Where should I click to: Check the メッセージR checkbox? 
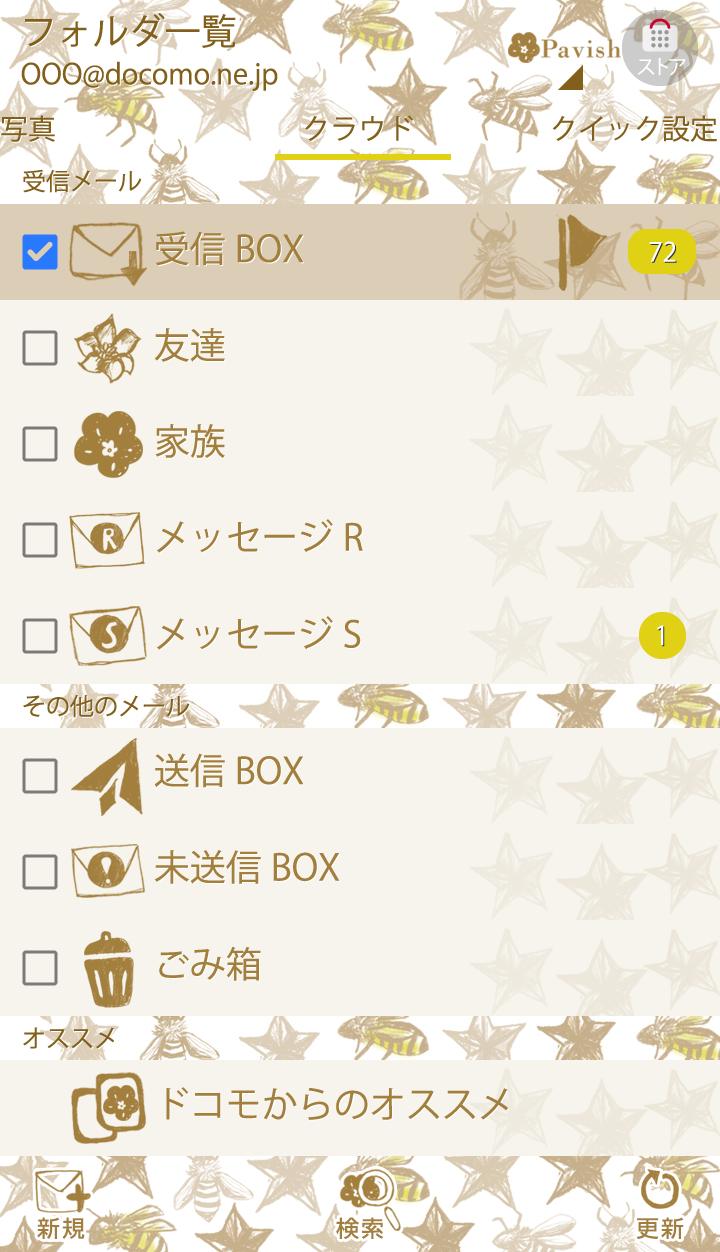click(40, 540)
